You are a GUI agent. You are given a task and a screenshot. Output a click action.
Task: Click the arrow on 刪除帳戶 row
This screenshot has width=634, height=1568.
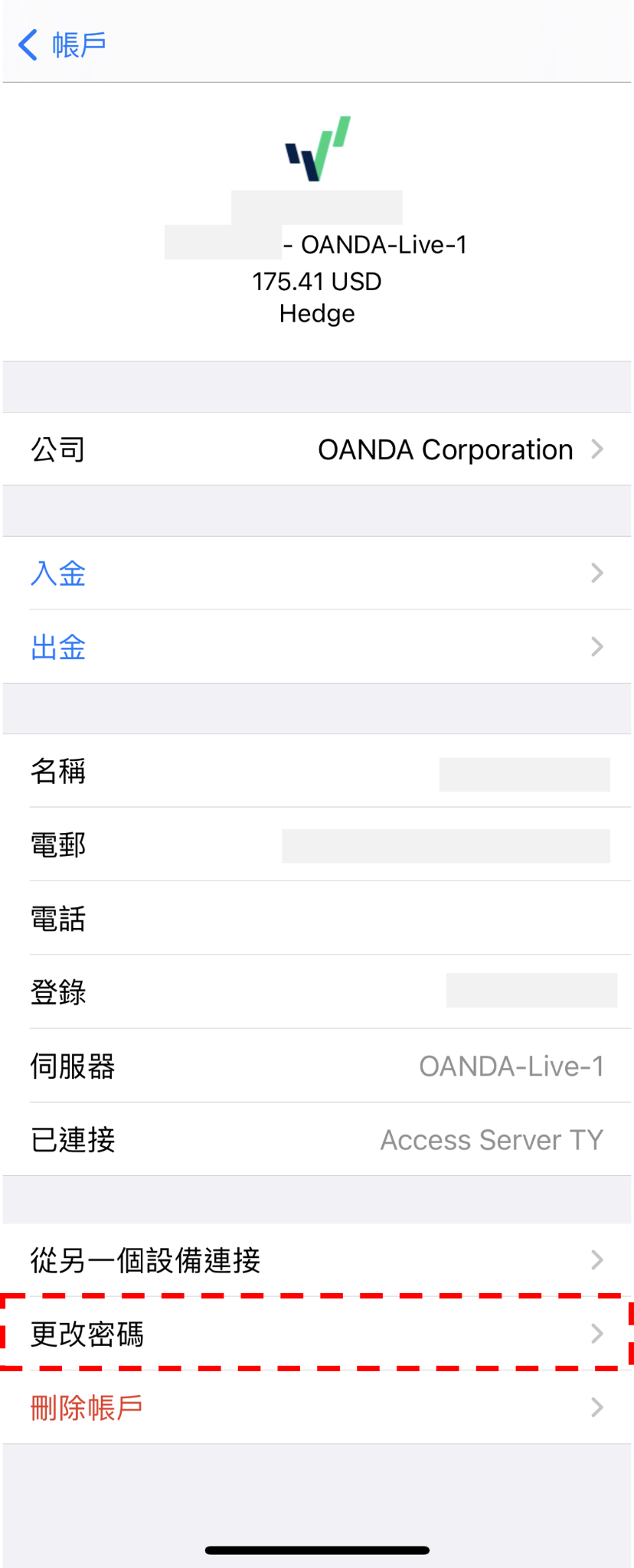tap(598, 1407)
